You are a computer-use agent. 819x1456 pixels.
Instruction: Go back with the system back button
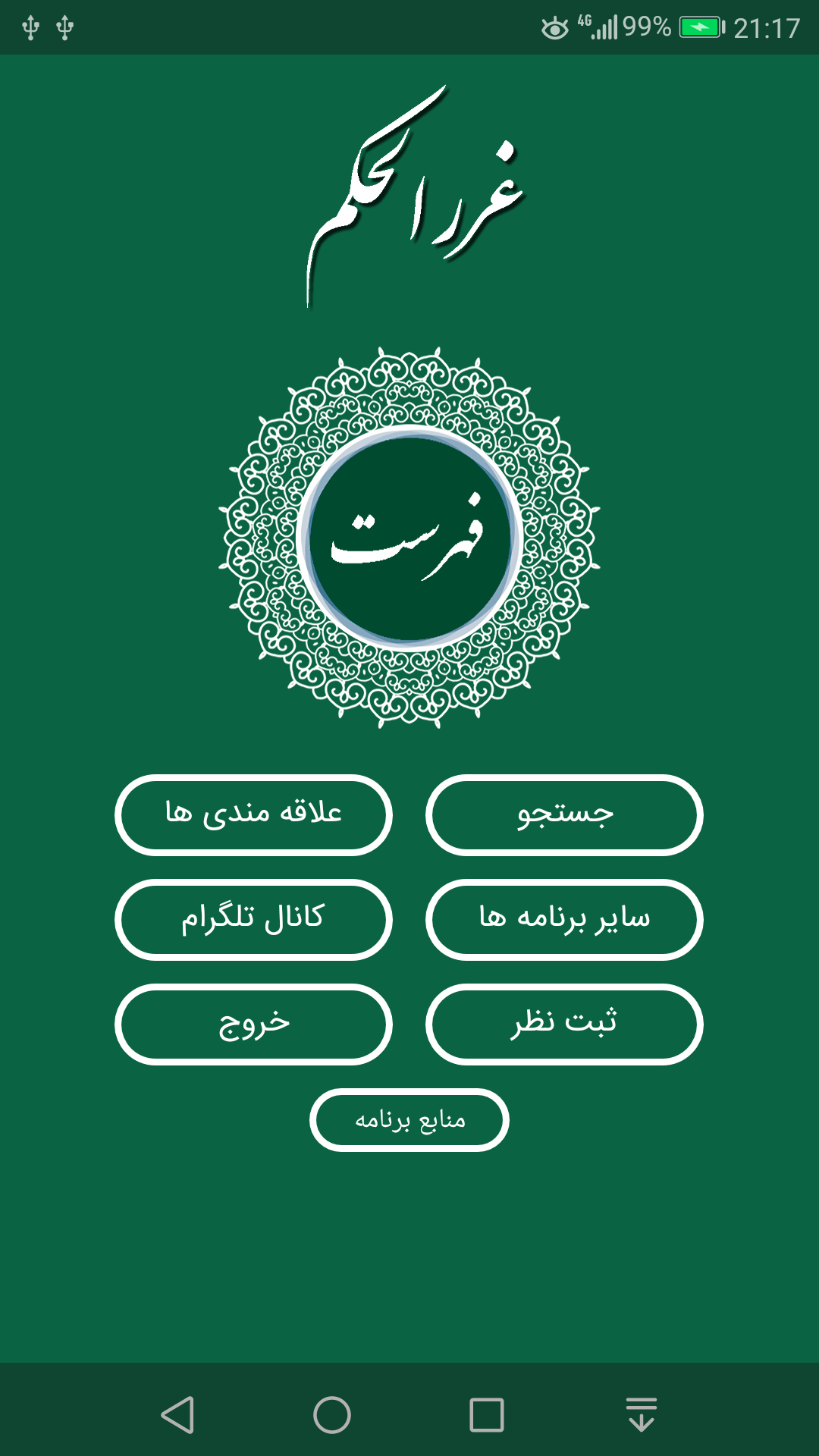(178, 1415)
